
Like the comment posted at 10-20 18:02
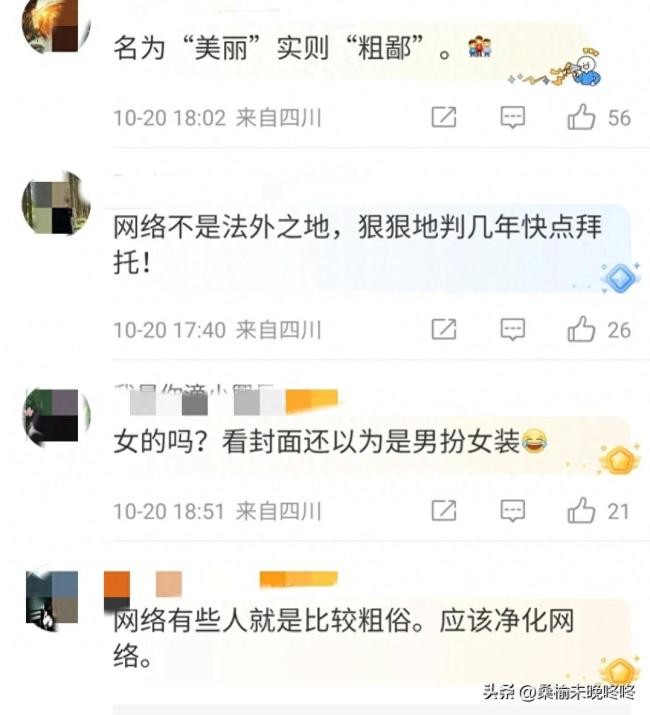tap(582, 117)
